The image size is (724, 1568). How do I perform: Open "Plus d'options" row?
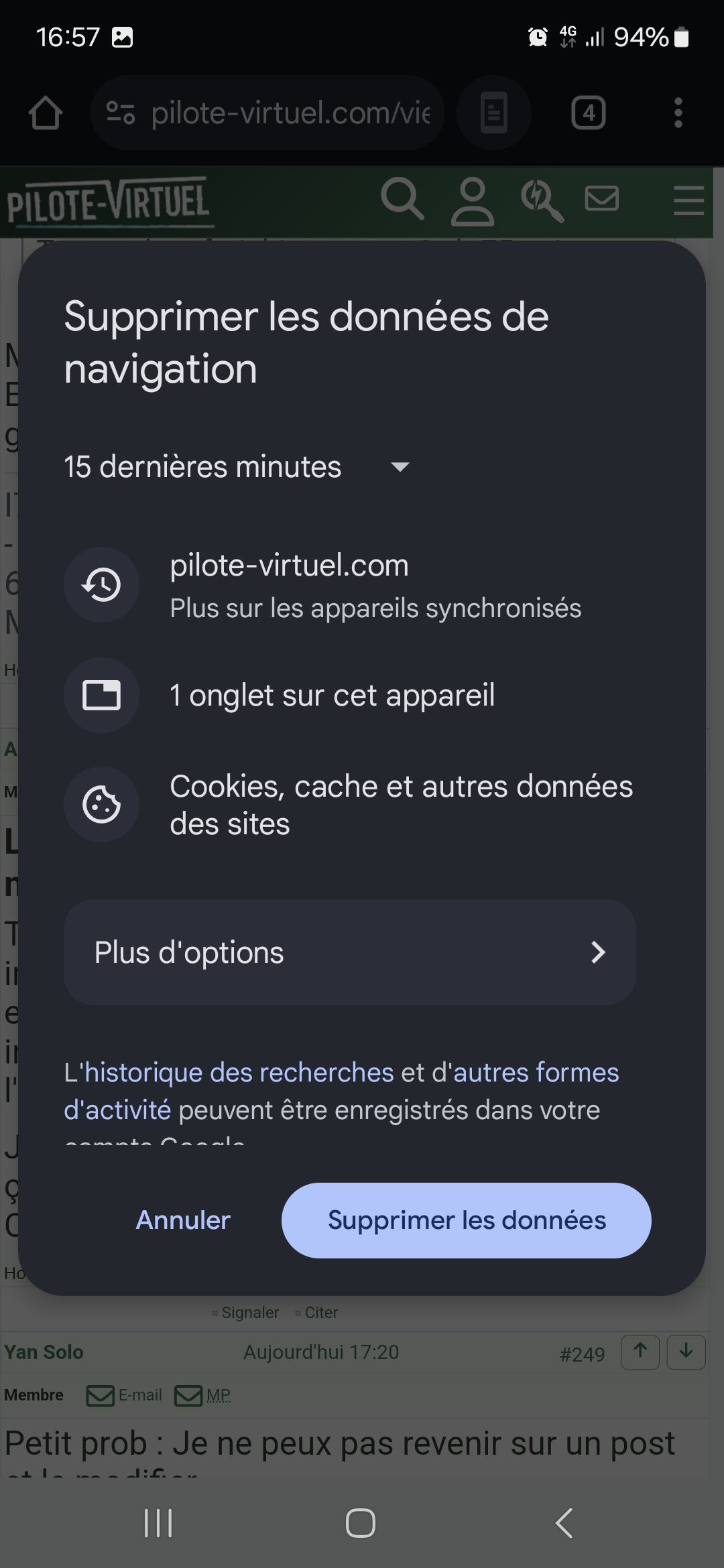pyautogui.click(x=349, y=952)
